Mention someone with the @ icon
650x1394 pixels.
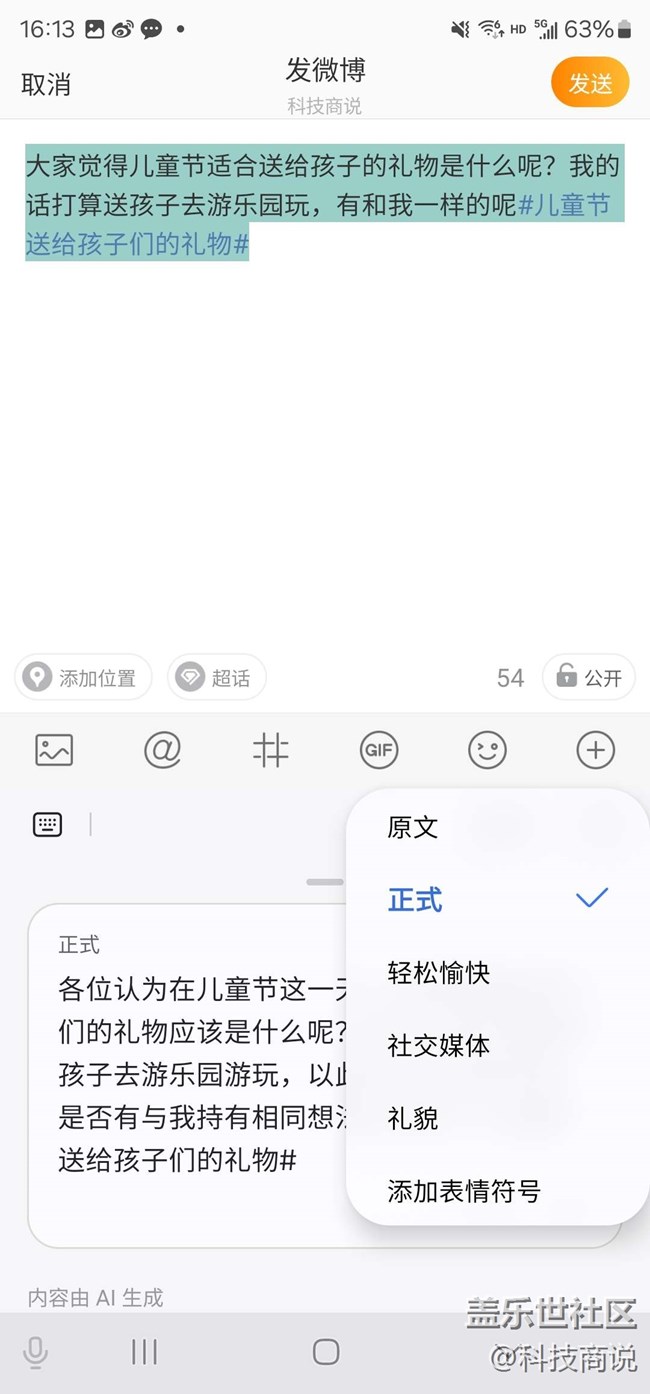[x=162, y=750]
